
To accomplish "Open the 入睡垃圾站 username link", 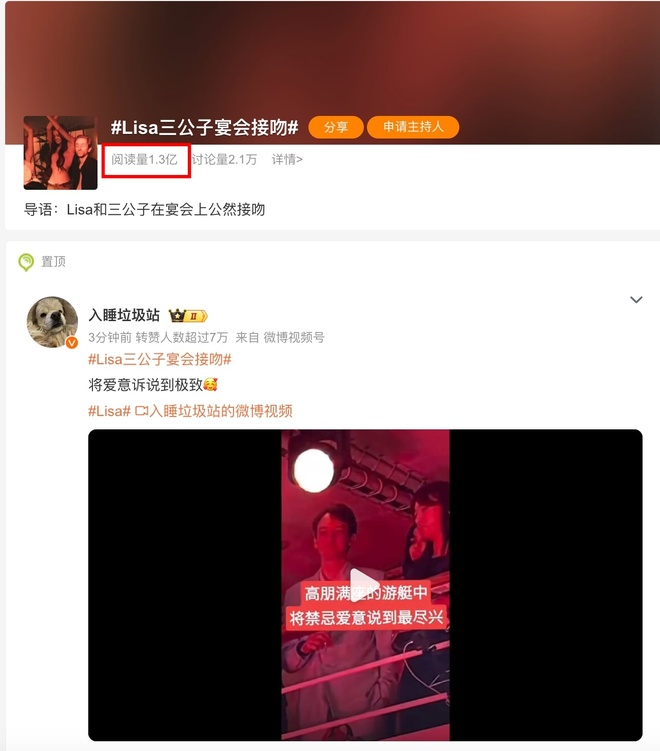I will pyautogui.click(x=124, y=315).
